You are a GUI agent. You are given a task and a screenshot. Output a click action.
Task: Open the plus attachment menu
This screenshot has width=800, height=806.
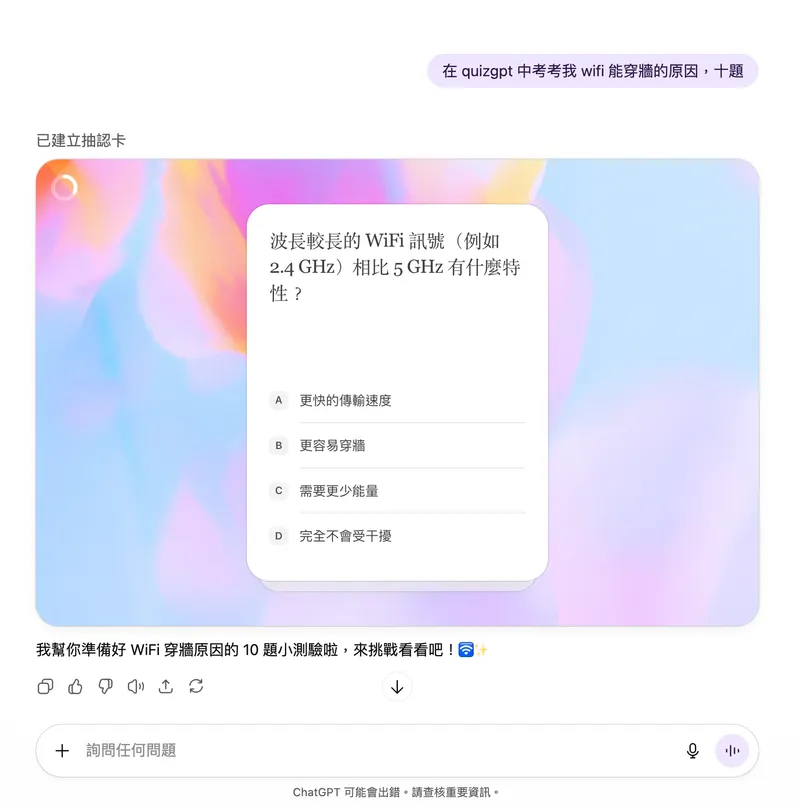point(62,750)
